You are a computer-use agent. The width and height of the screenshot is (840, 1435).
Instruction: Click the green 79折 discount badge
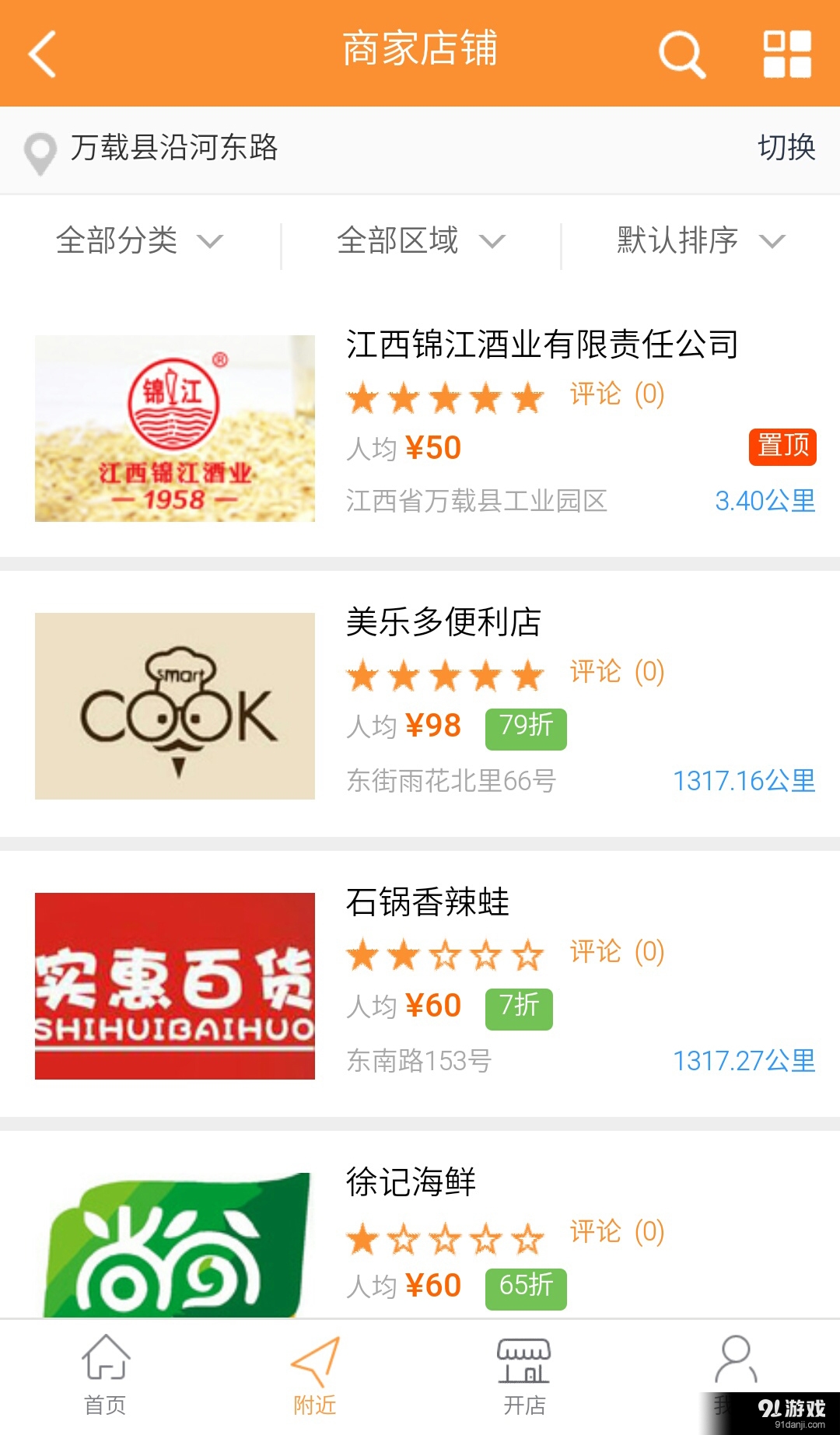click(x=524, y=728)
